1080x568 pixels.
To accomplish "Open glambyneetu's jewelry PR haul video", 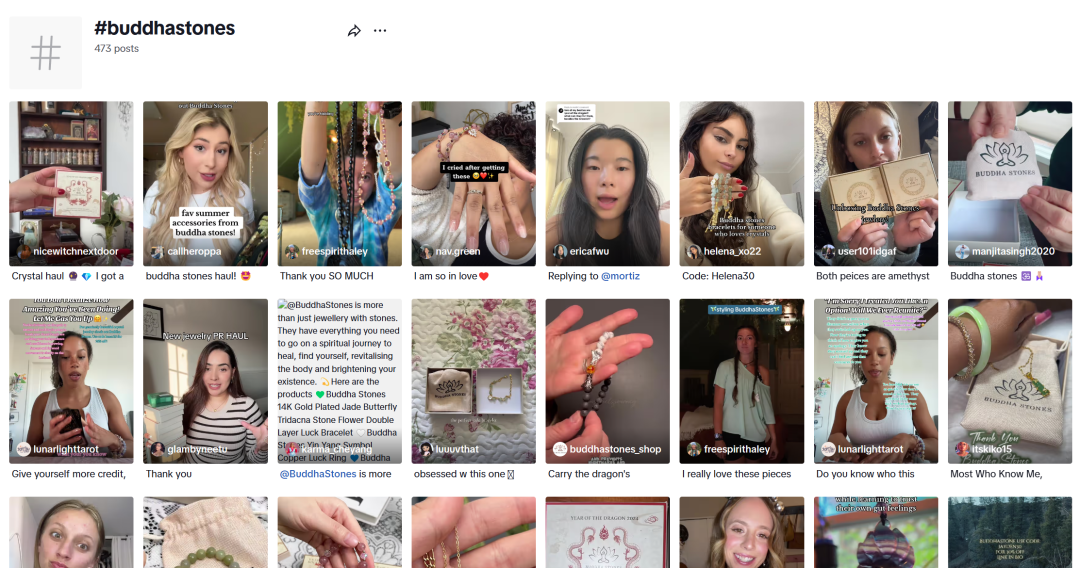I will pos(205,380).
